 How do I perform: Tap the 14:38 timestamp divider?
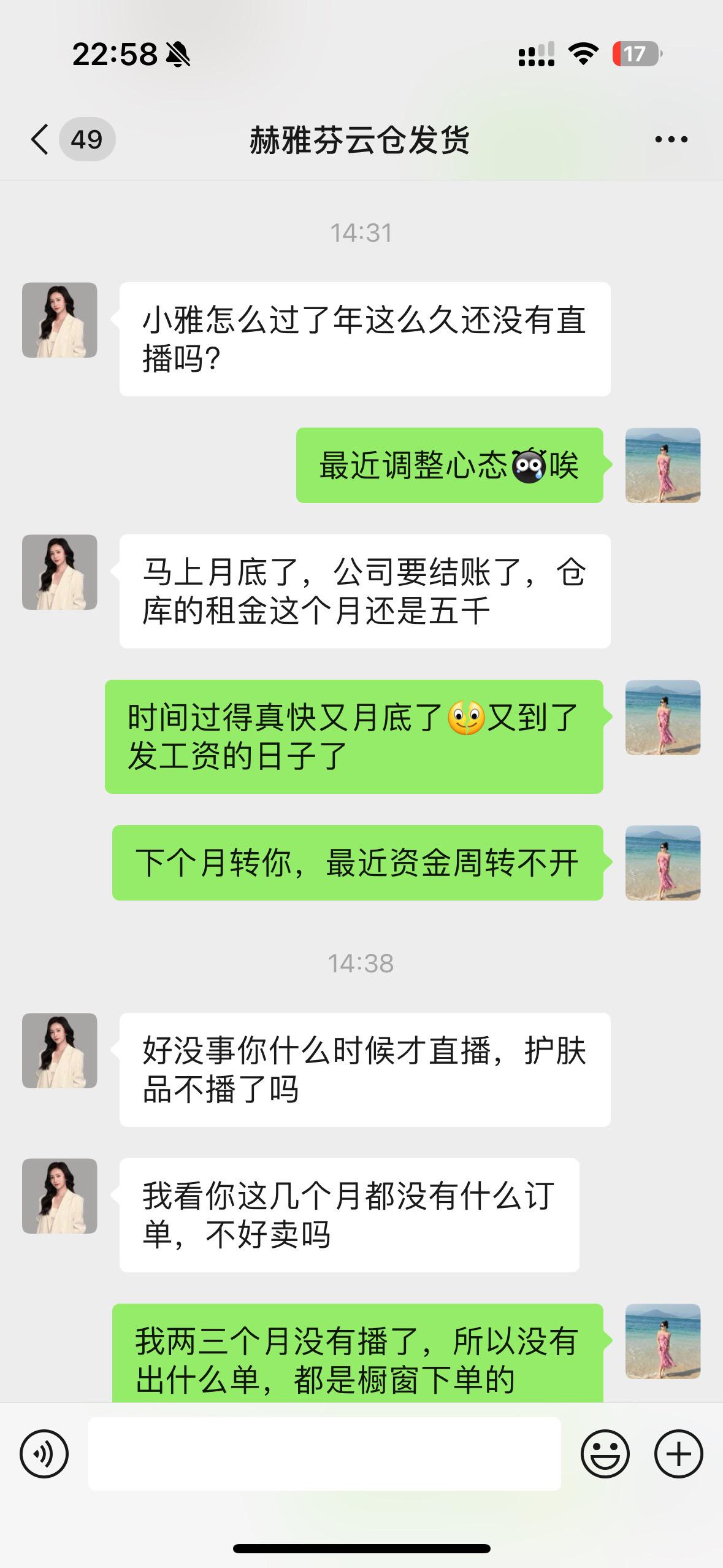pyautogui.click(x=361, y=961)
